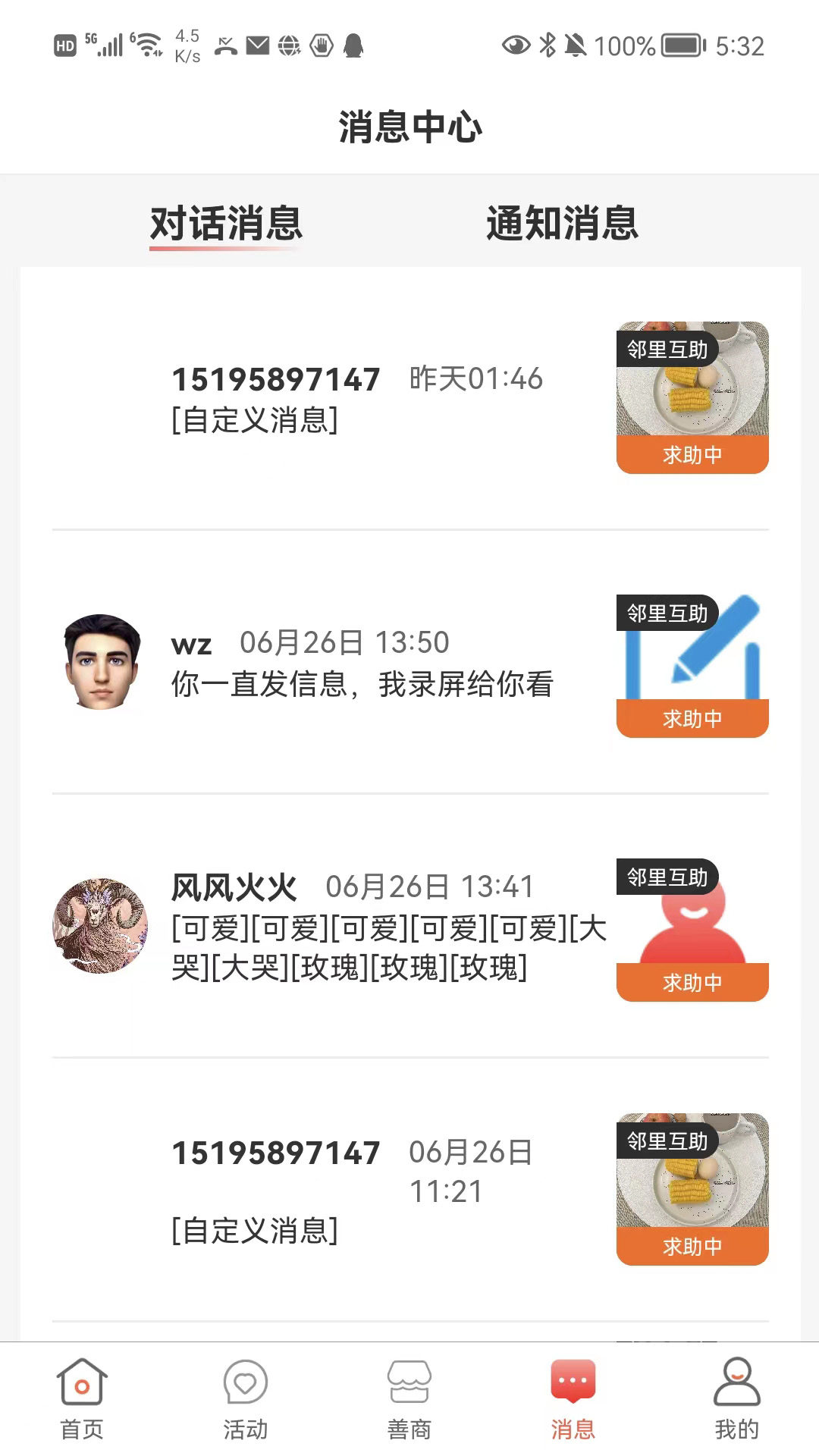Switch to the 善商 tab
Screen dimensions: 819x1456
coord(409,1399)
